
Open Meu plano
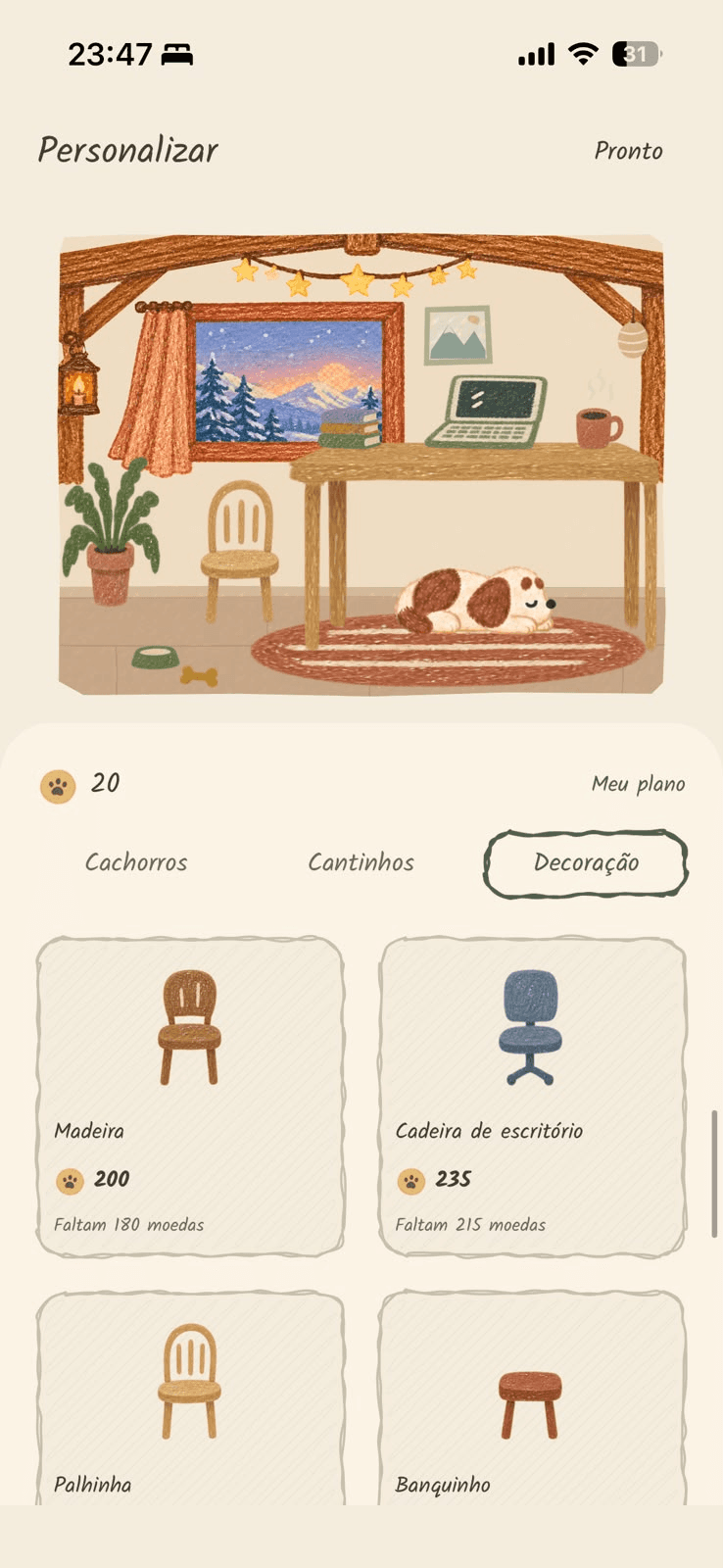point(638,784)
